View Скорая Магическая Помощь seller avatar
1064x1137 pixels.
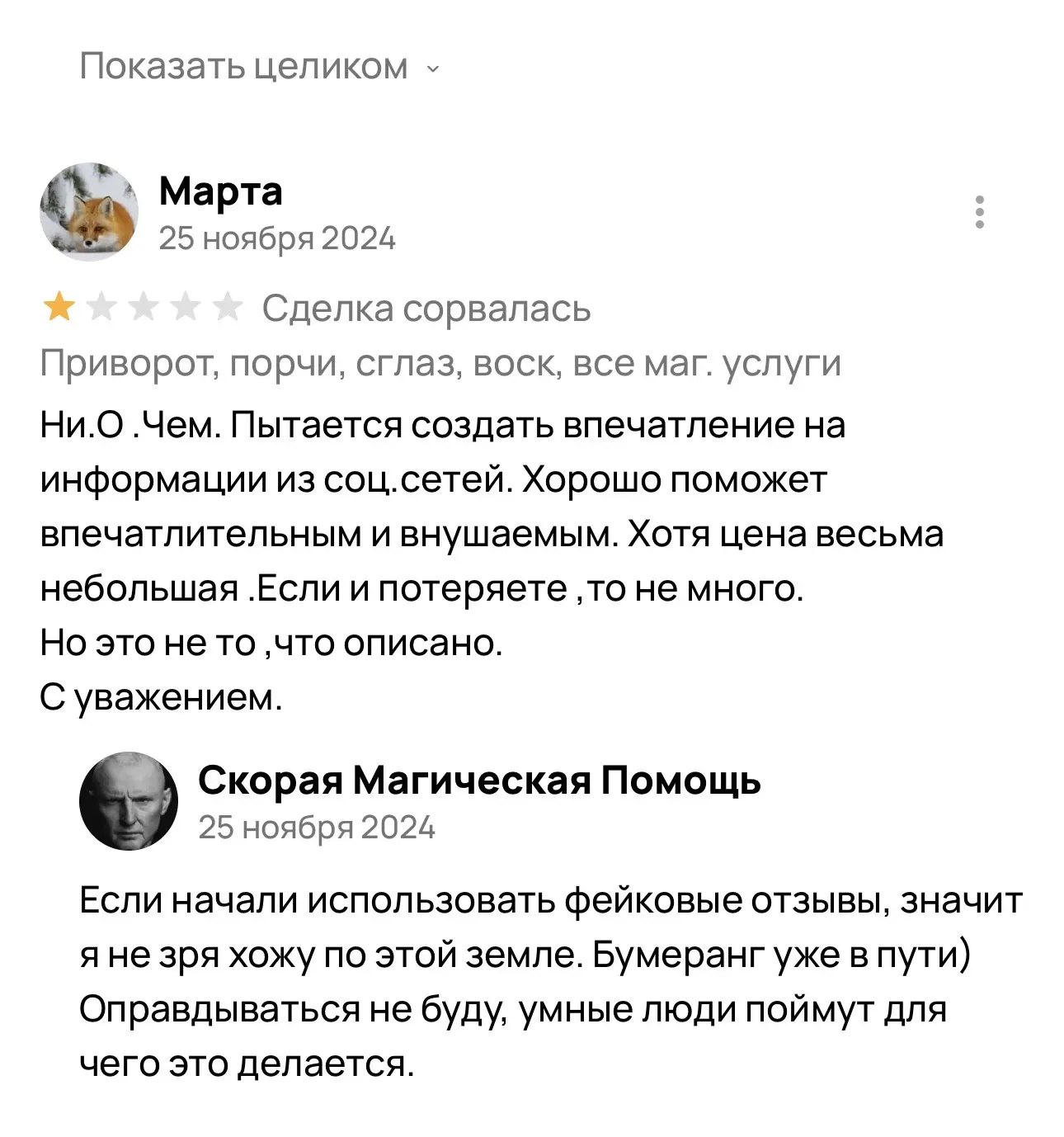click(x=129, y=801)
